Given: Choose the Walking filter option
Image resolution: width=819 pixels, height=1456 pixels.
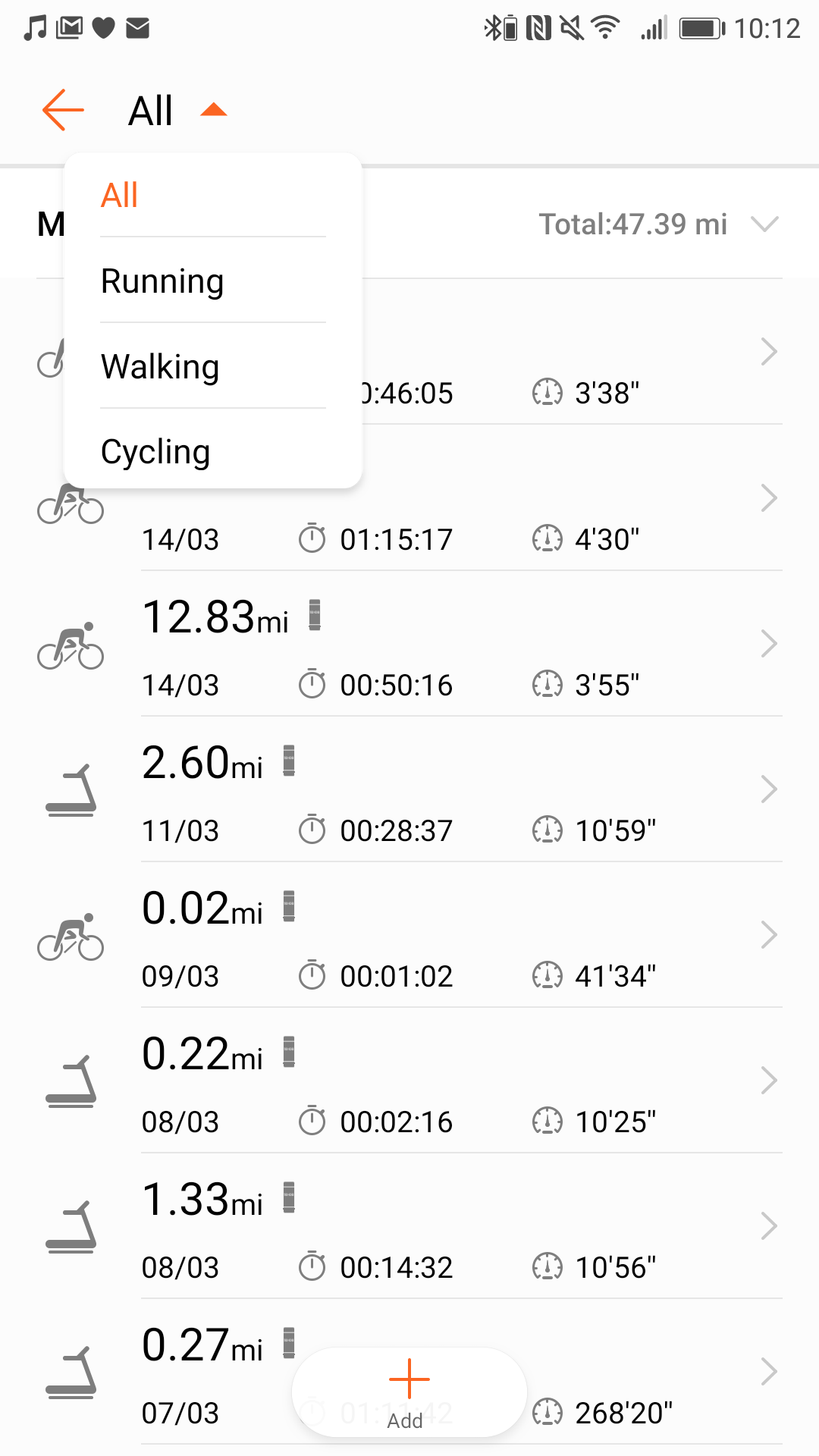Looking at the screenshot, I should (213, 366).
